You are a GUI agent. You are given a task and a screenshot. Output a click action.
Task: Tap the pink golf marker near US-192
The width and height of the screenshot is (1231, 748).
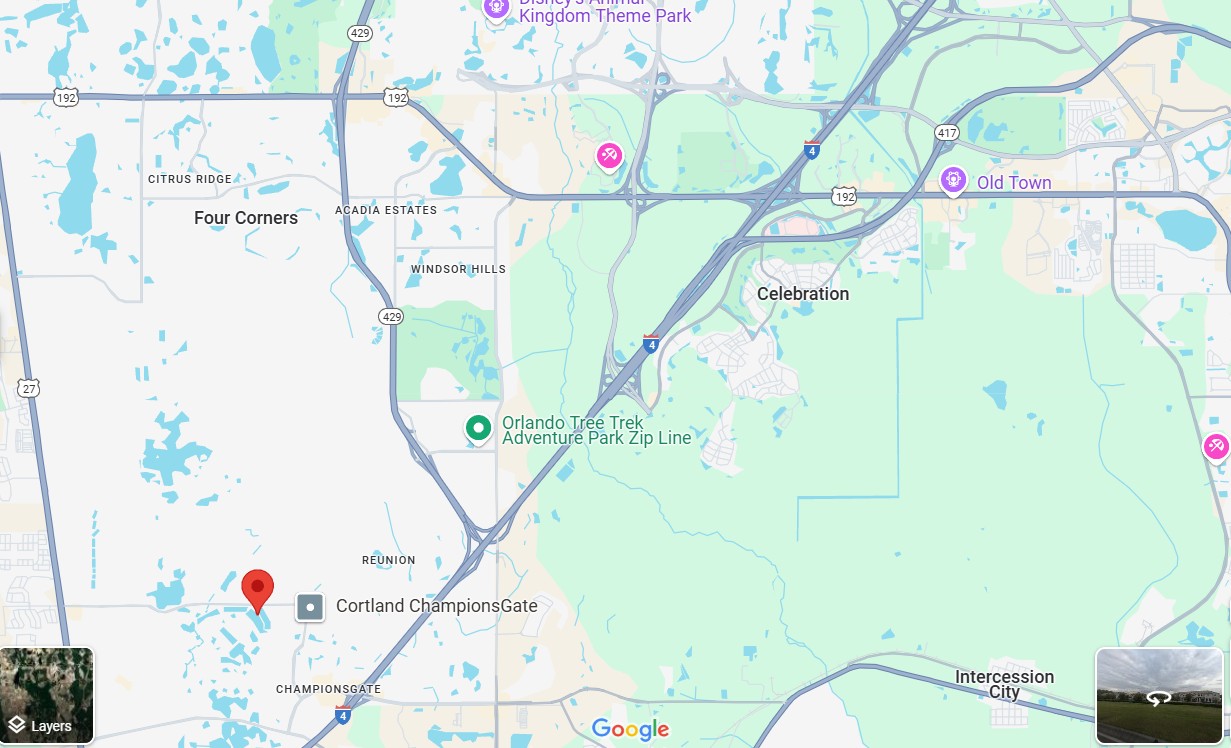pos(609,156)
